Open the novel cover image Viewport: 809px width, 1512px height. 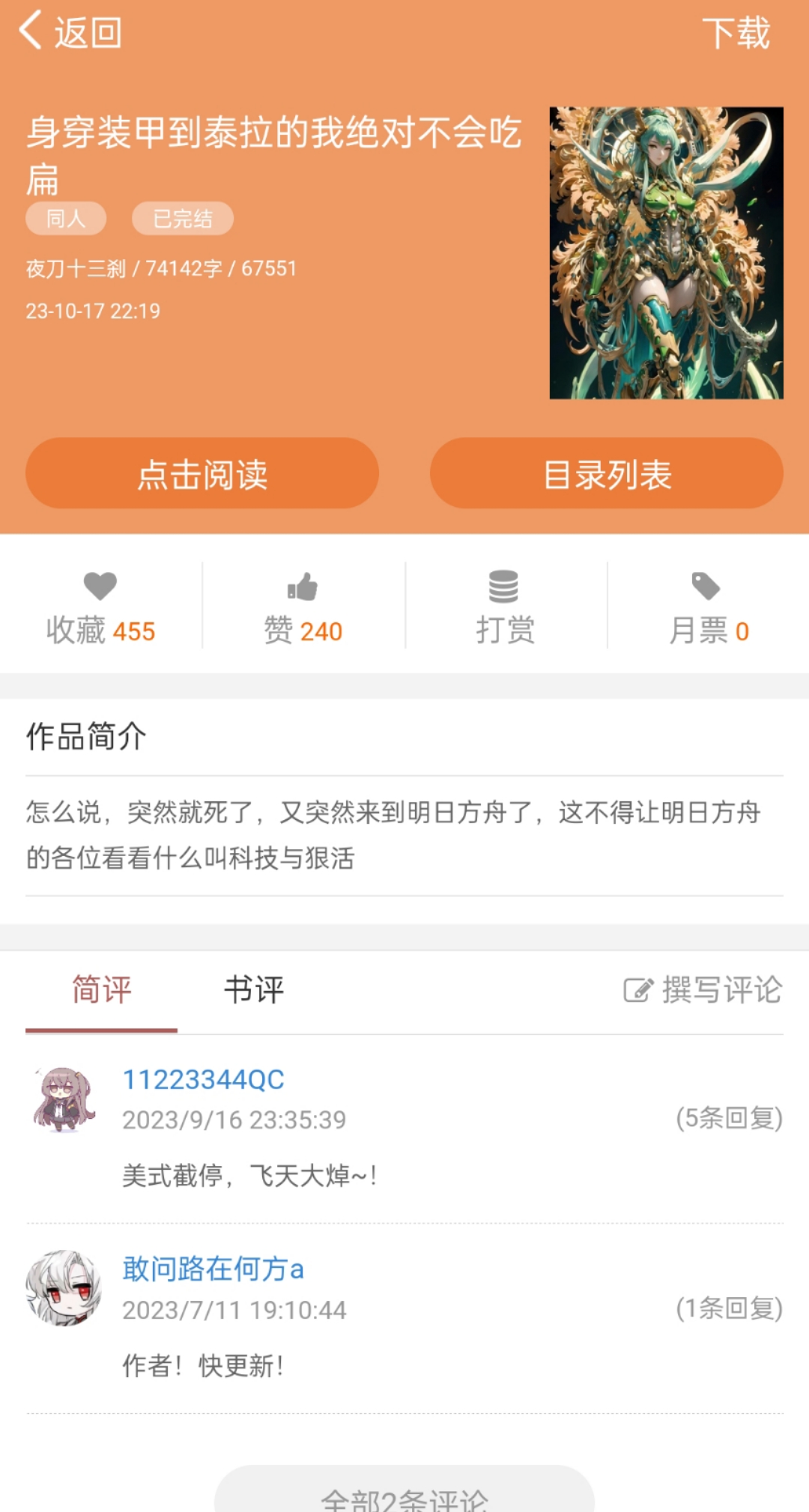[x=666, y=252]
